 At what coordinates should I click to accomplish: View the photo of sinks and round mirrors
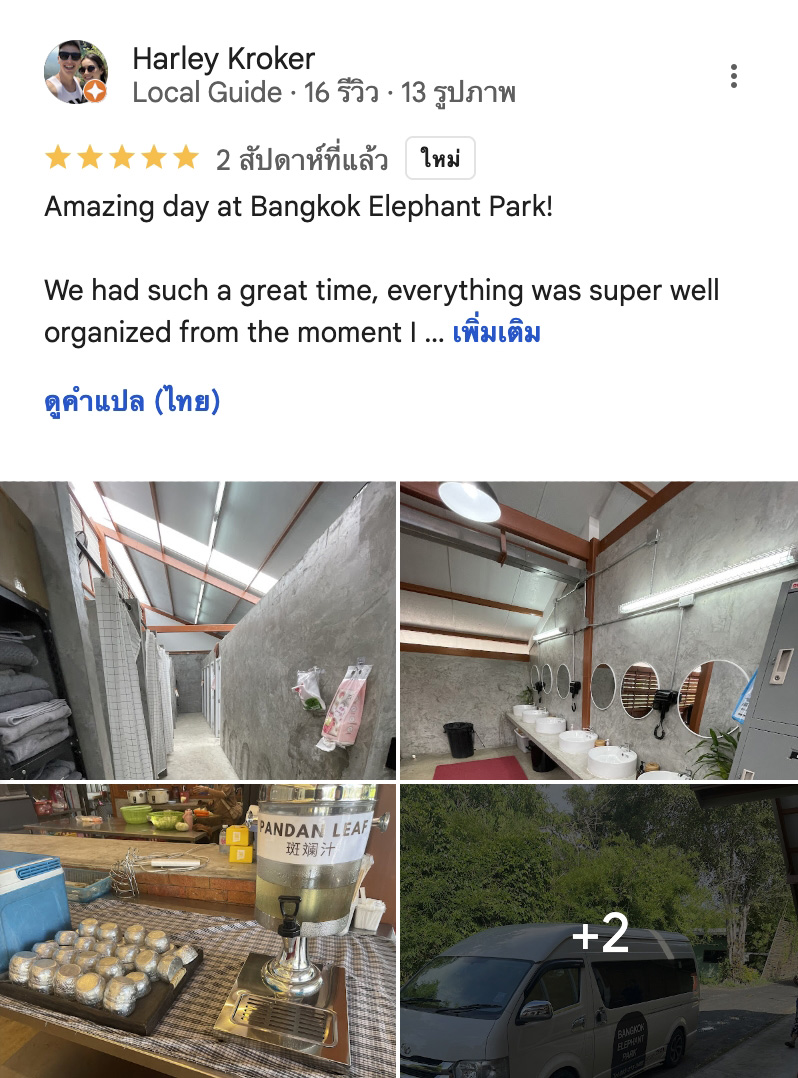click(598, 630)
